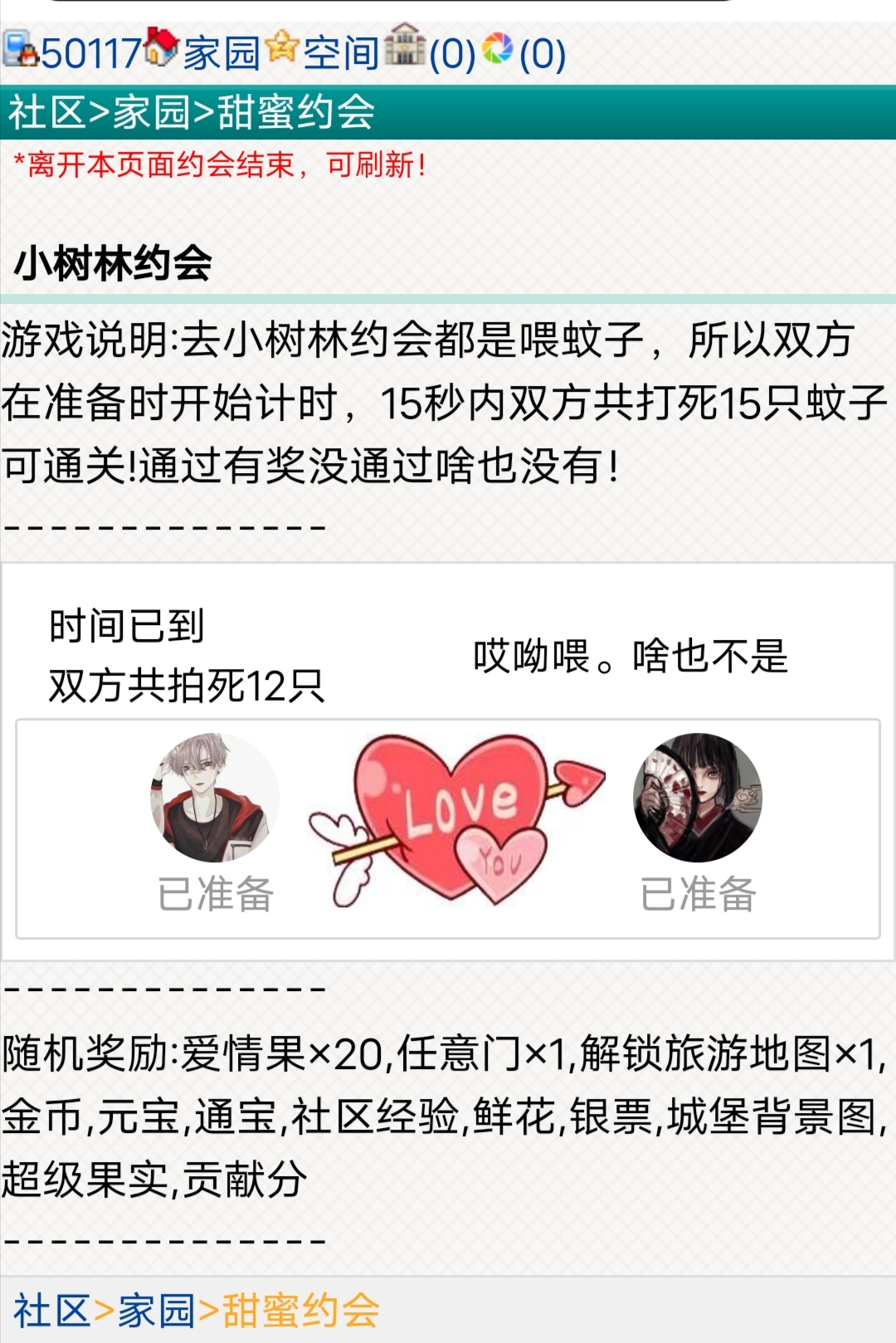Click the (0) next to the building icon
Image resolution: width=896 pixels, height=1343 pixels.
(x=452, y=53)
